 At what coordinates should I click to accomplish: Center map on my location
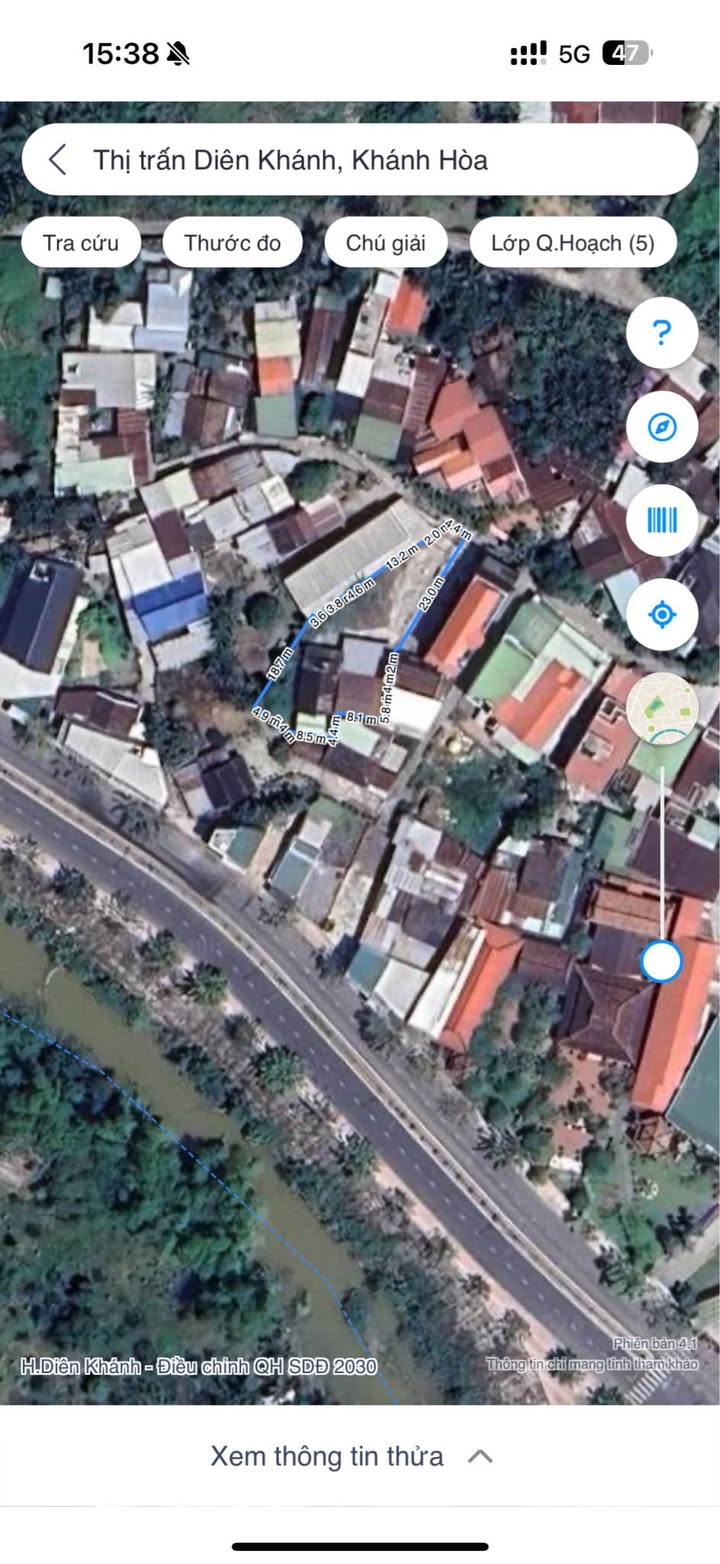pos(662,614)
